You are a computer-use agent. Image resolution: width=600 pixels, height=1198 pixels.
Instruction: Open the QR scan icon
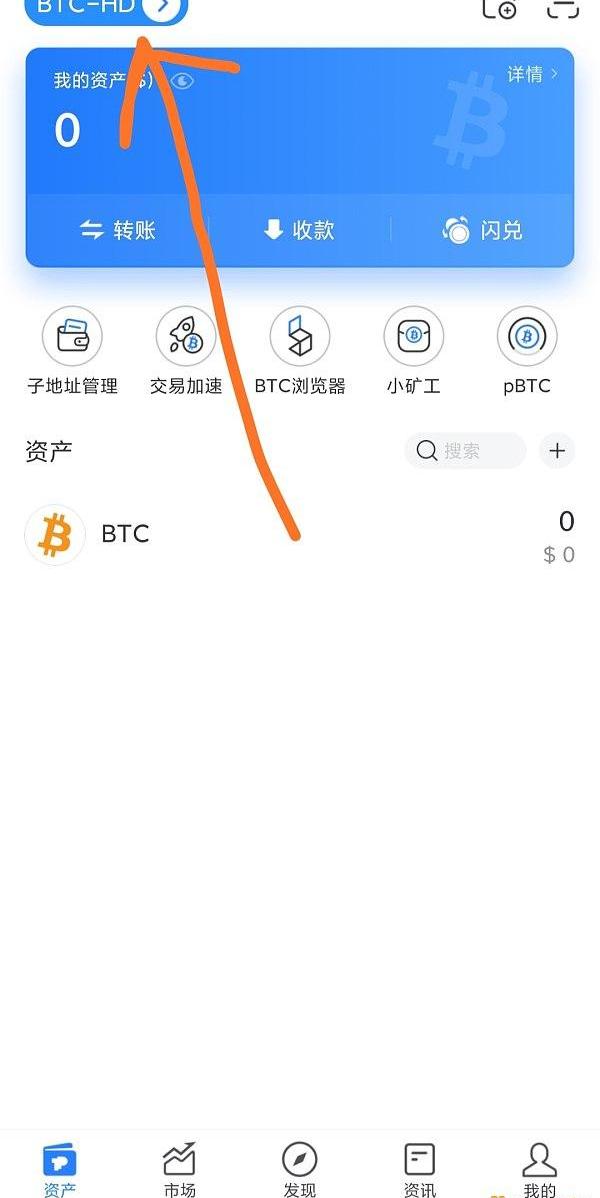pyautogui.click(x=563, y=10)
